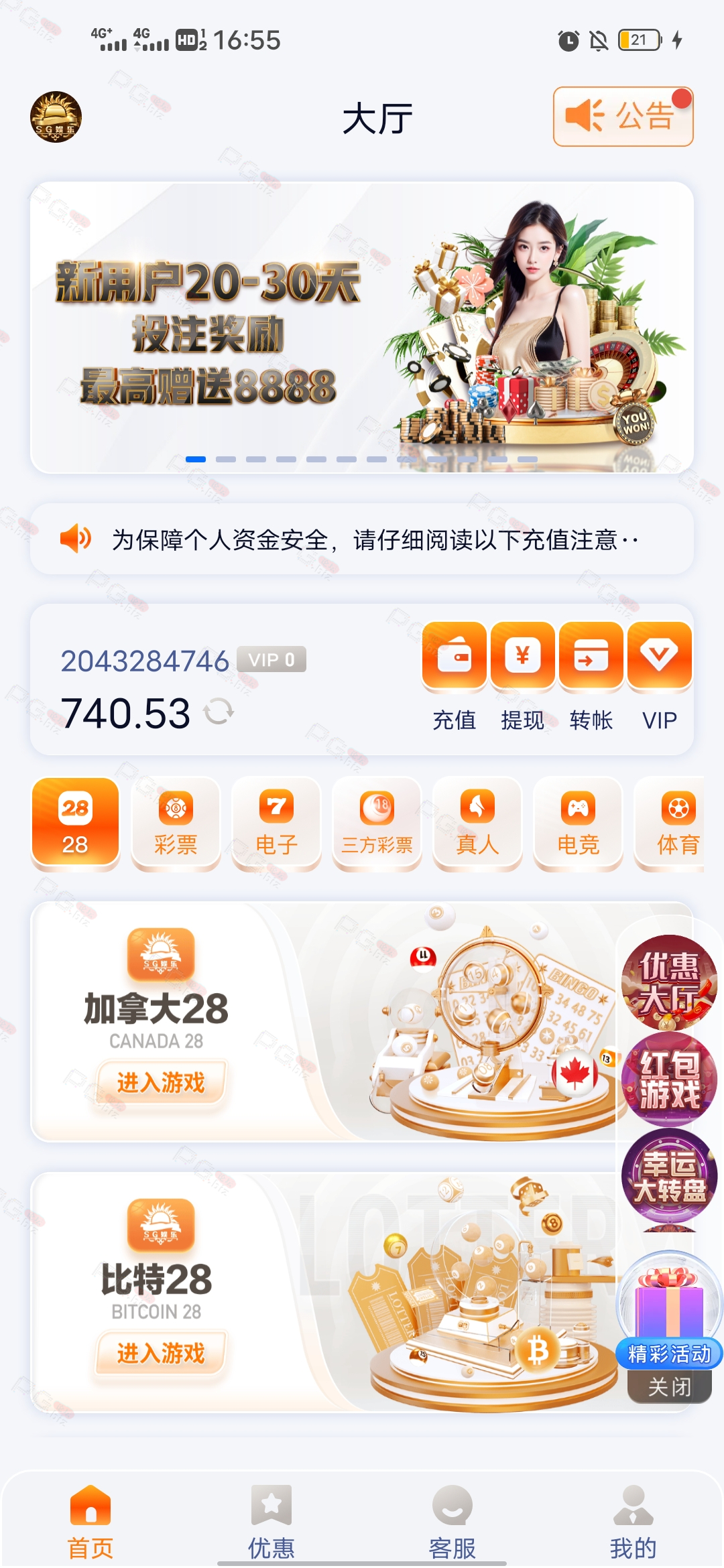
Task: Select the 电竞 esports category
Action: pos(578,823)
